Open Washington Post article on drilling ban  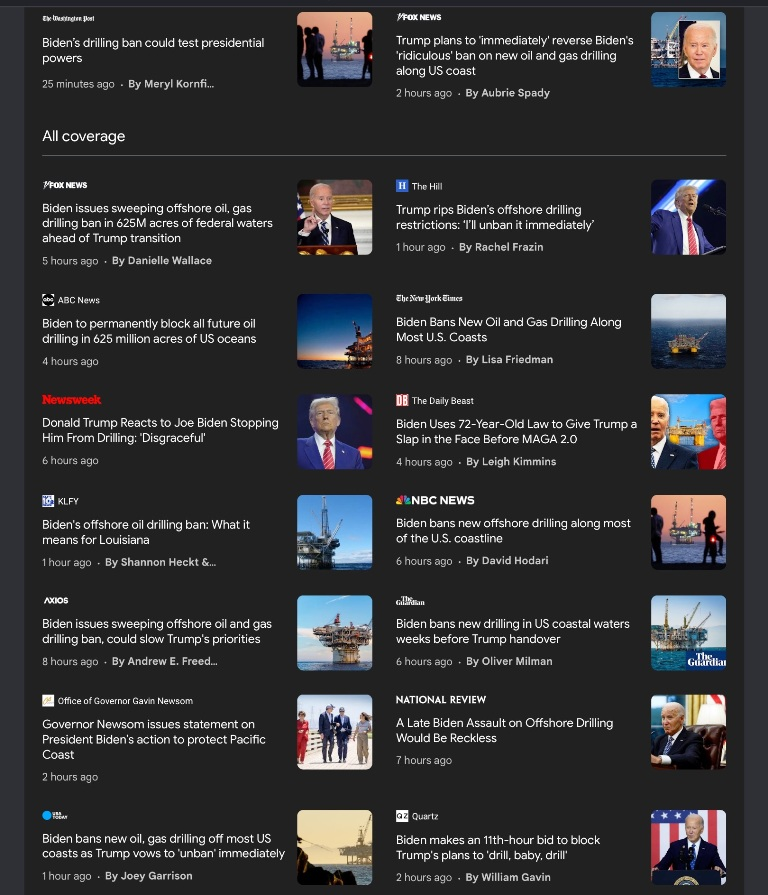(x=153, y=50)
